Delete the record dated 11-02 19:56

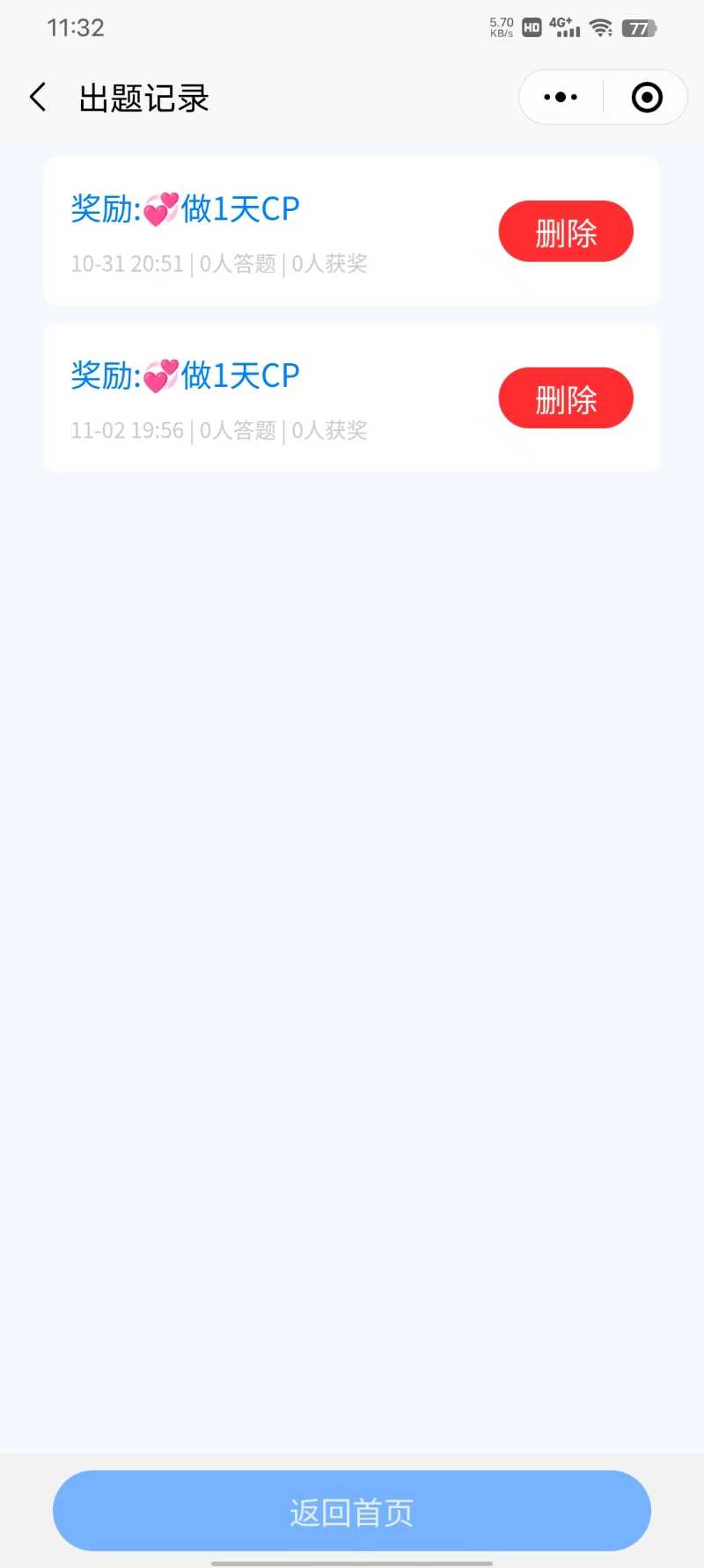(566, 398)
